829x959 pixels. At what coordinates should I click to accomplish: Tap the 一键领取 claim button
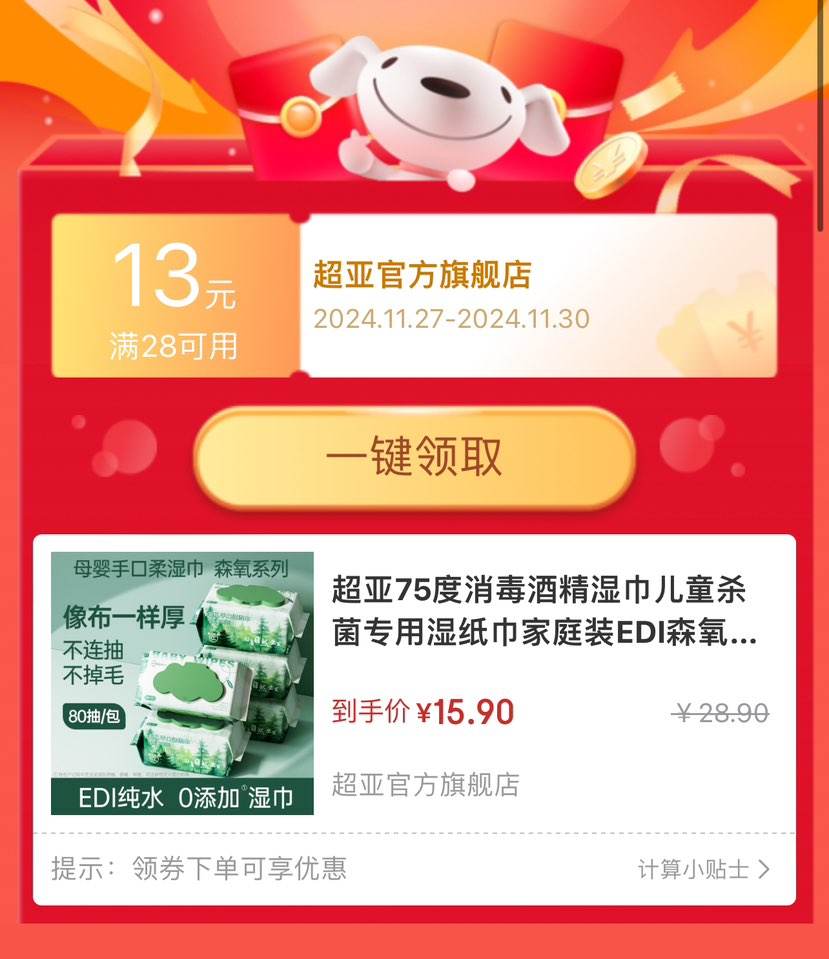[414, 457]
